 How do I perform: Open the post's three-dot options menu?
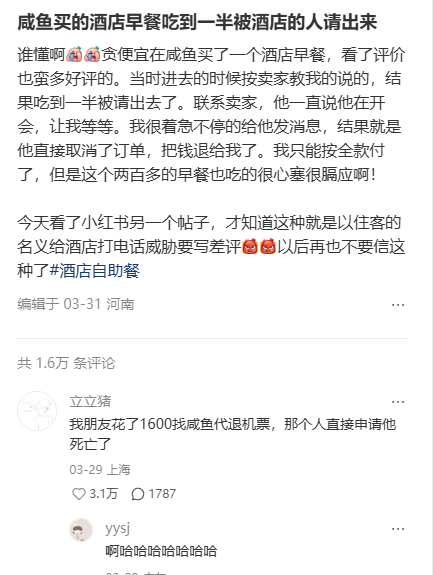(x=398, y=305)
